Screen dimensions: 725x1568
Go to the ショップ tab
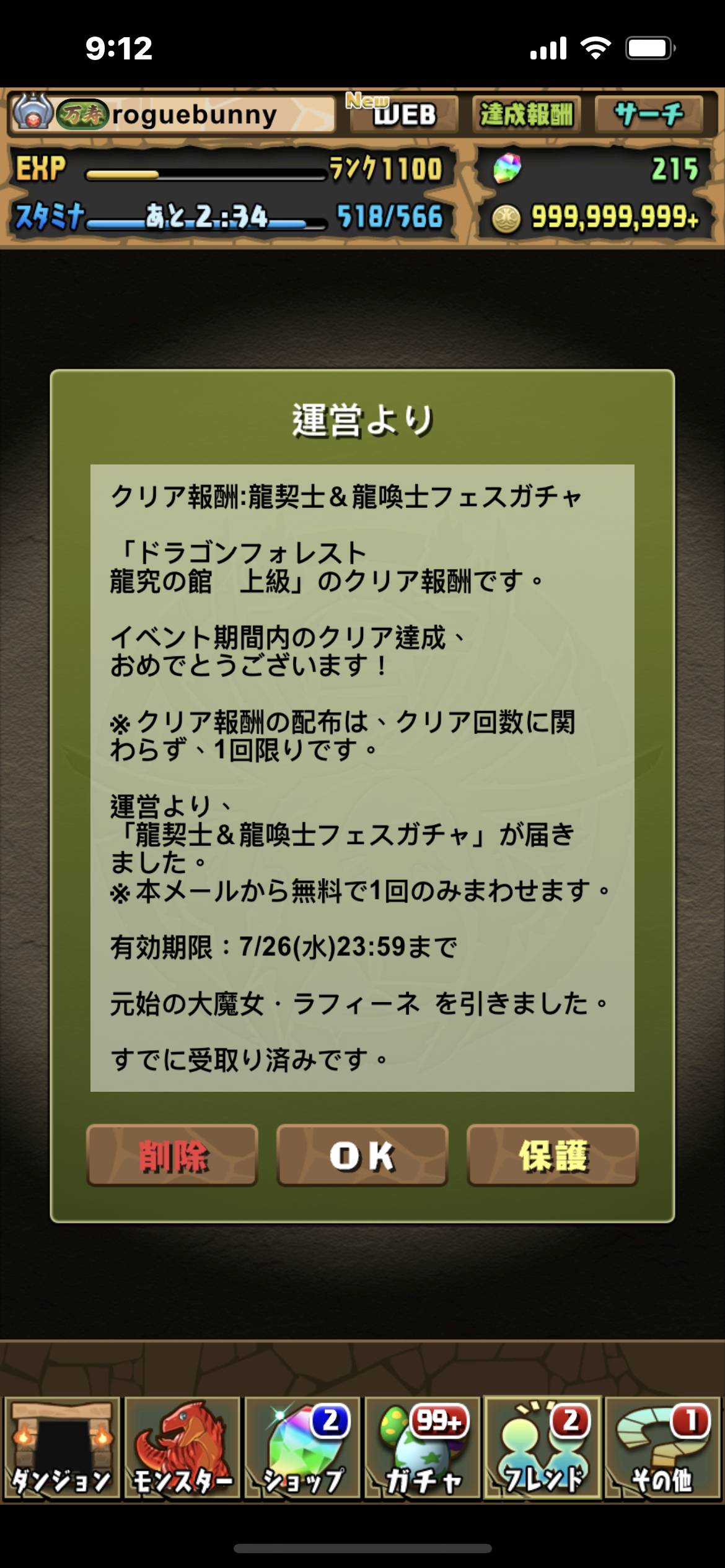click(x=302, y=1448)
